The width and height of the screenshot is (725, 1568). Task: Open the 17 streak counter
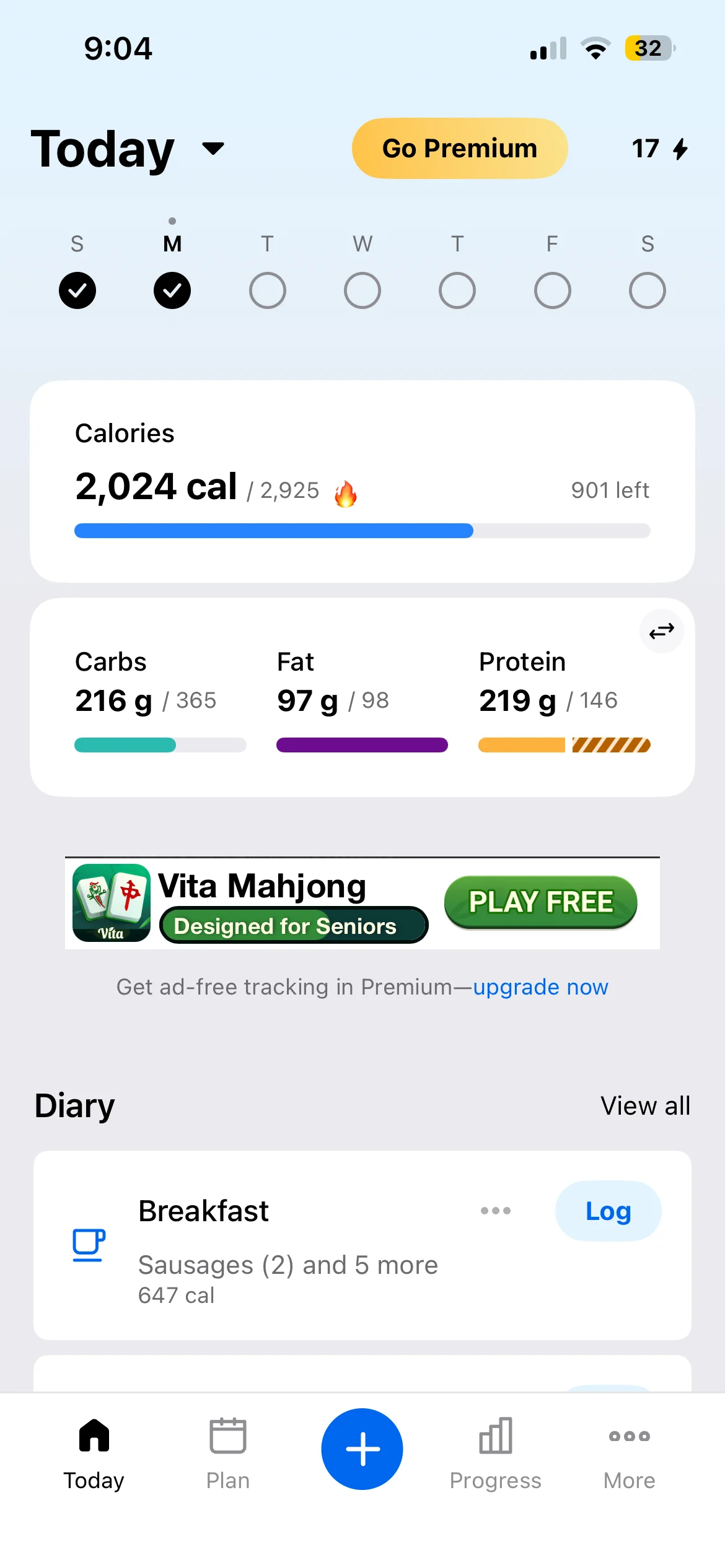click(x=659, y=149)
